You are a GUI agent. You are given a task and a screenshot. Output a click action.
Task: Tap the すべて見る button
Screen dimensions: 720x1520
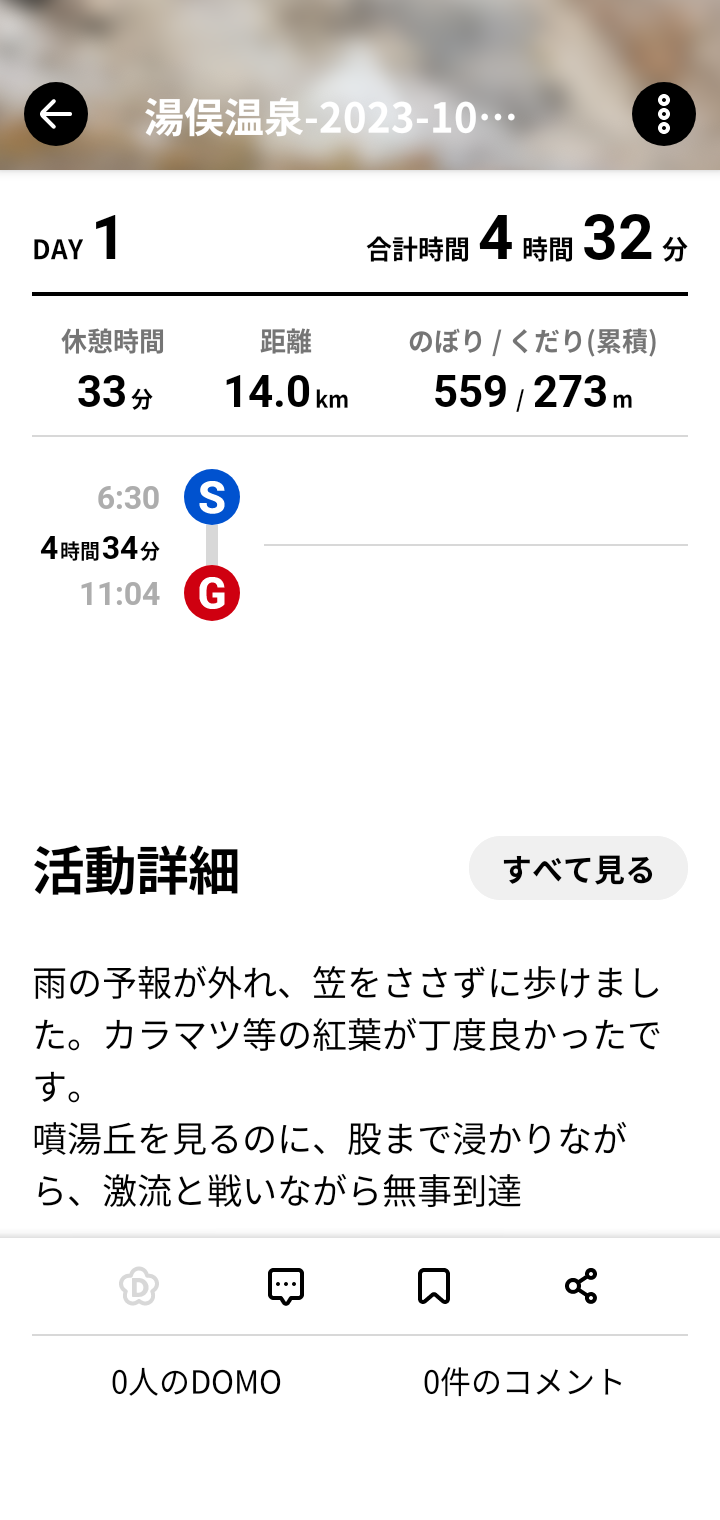coord(578,868)
